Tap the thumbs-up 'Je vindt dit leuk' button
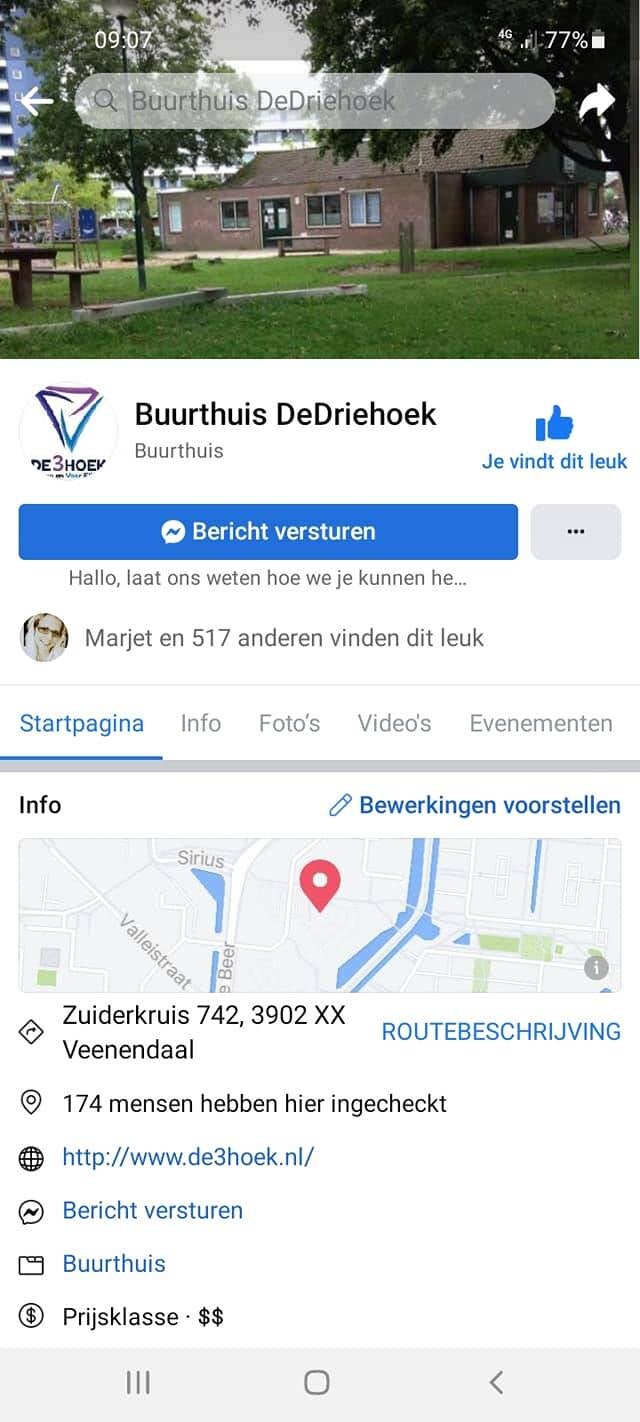 point(554,438)
